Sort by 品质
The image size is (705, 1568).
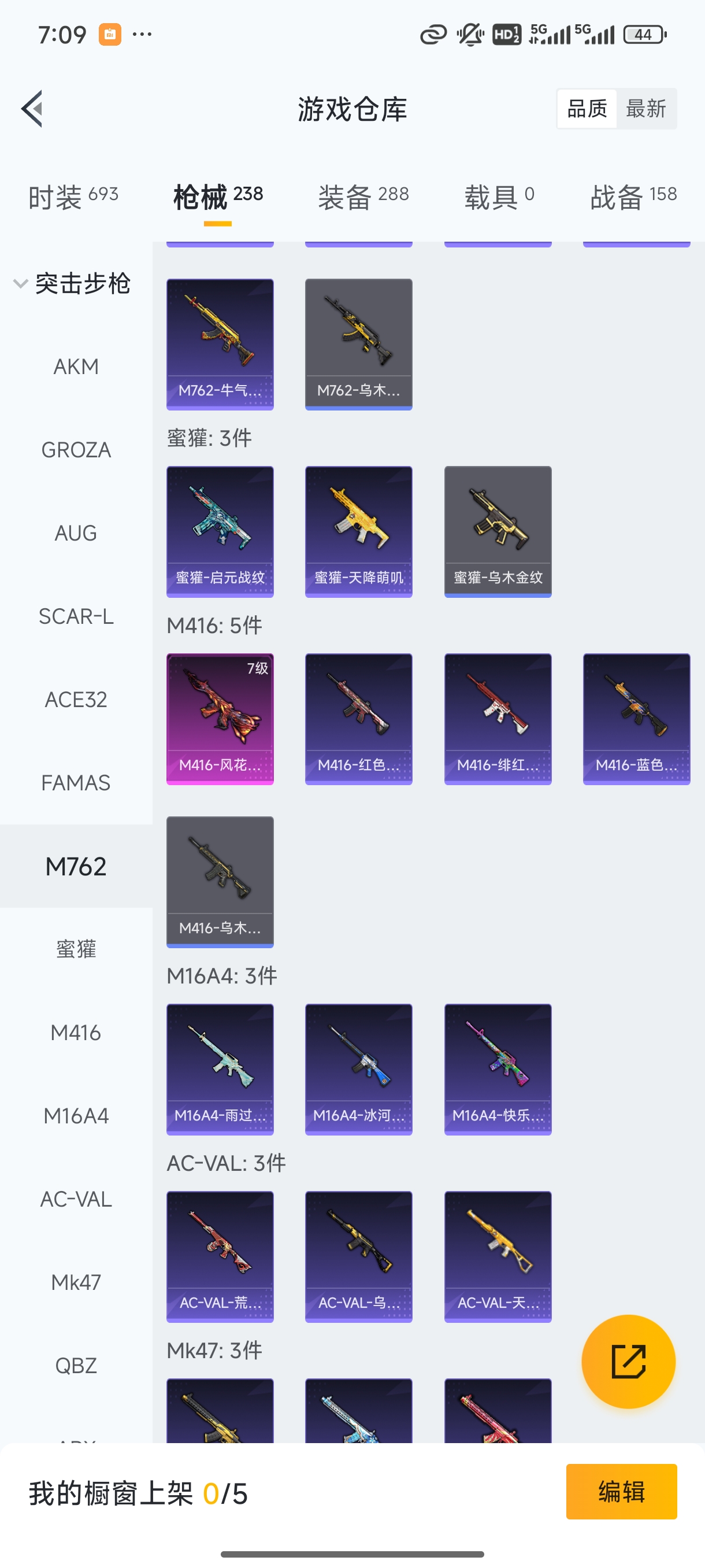click(x=587, y=109)
